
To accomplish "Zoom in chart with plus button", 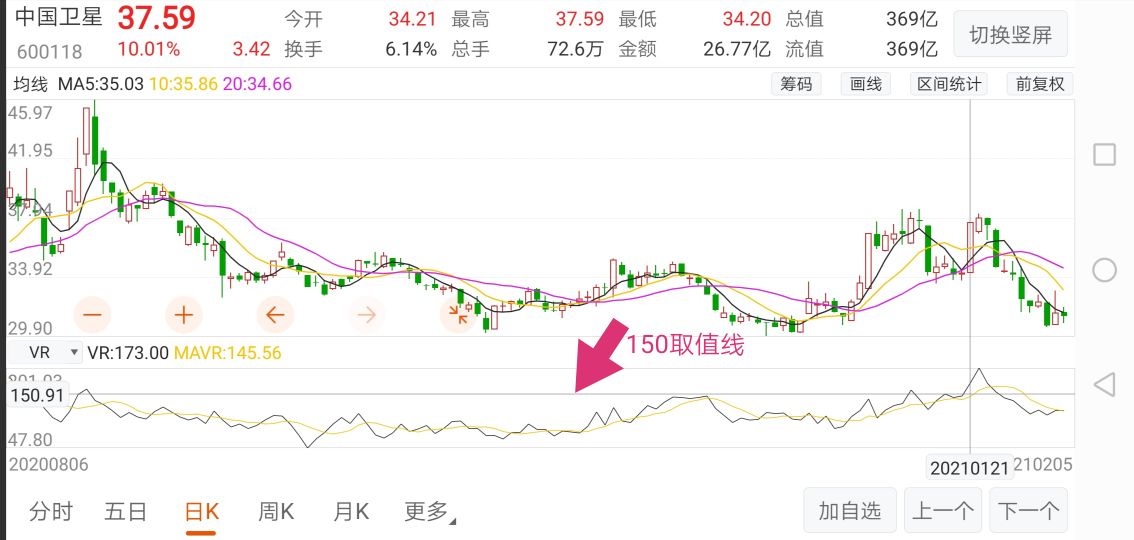I will [184, 314].
